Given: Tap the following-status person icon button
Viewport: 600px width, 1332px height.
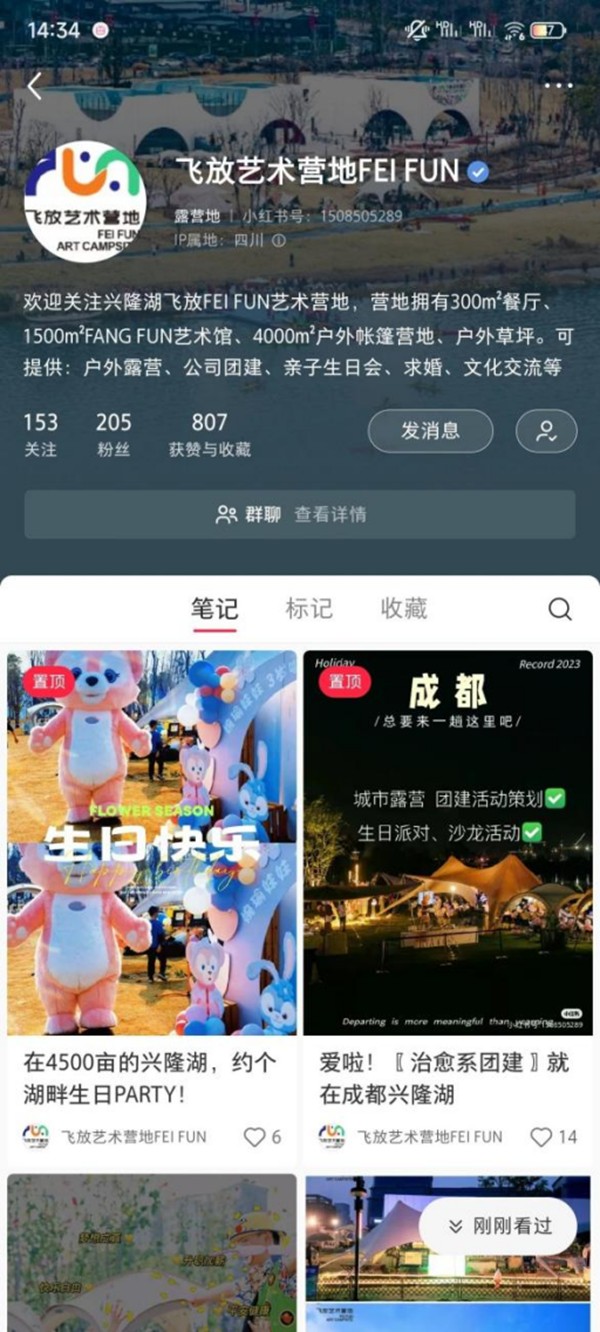Looking at the screenshot, I should 546,431.
